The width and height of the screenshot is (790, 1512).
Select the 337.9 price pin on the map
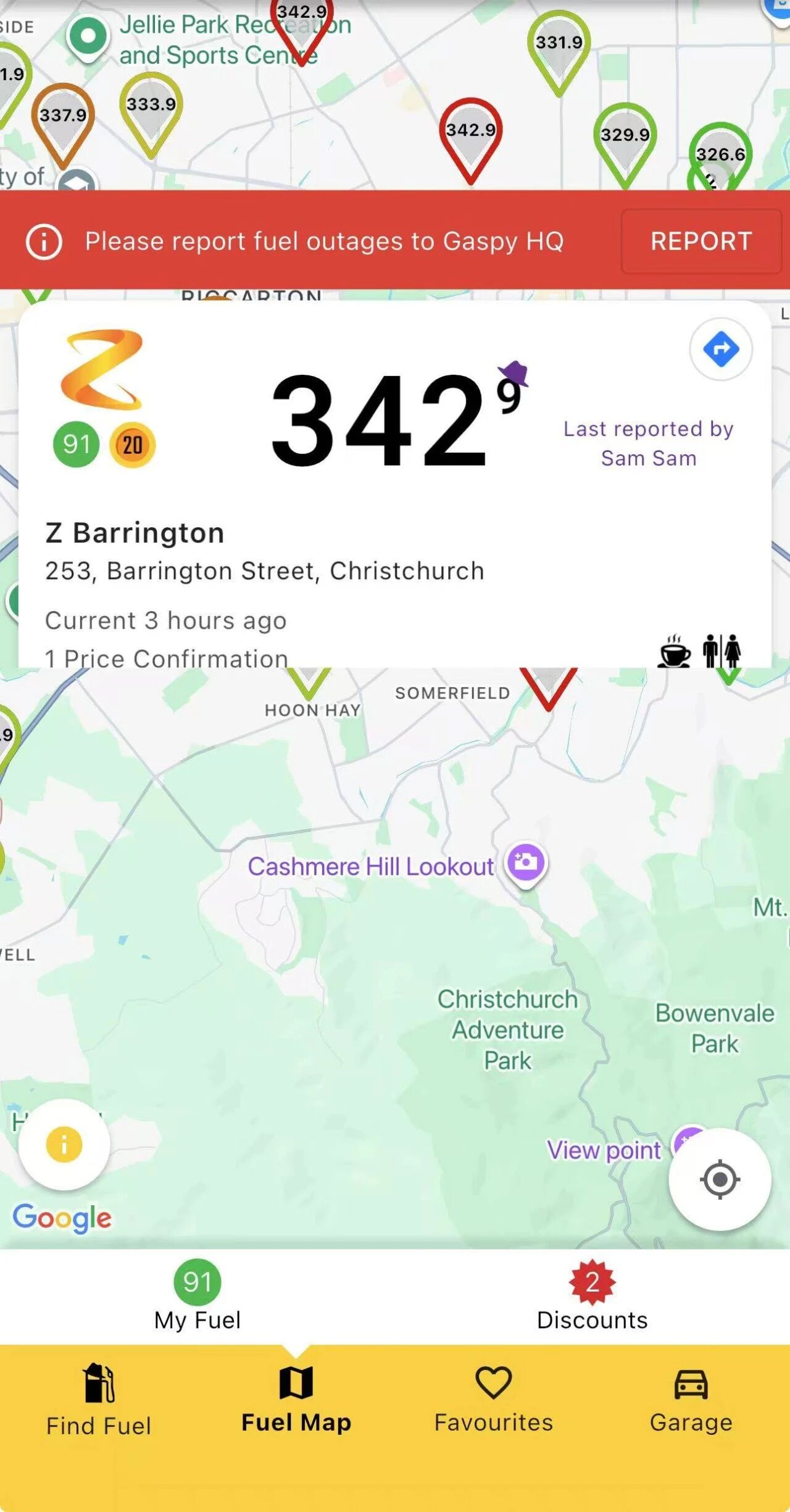pos(63,120)
